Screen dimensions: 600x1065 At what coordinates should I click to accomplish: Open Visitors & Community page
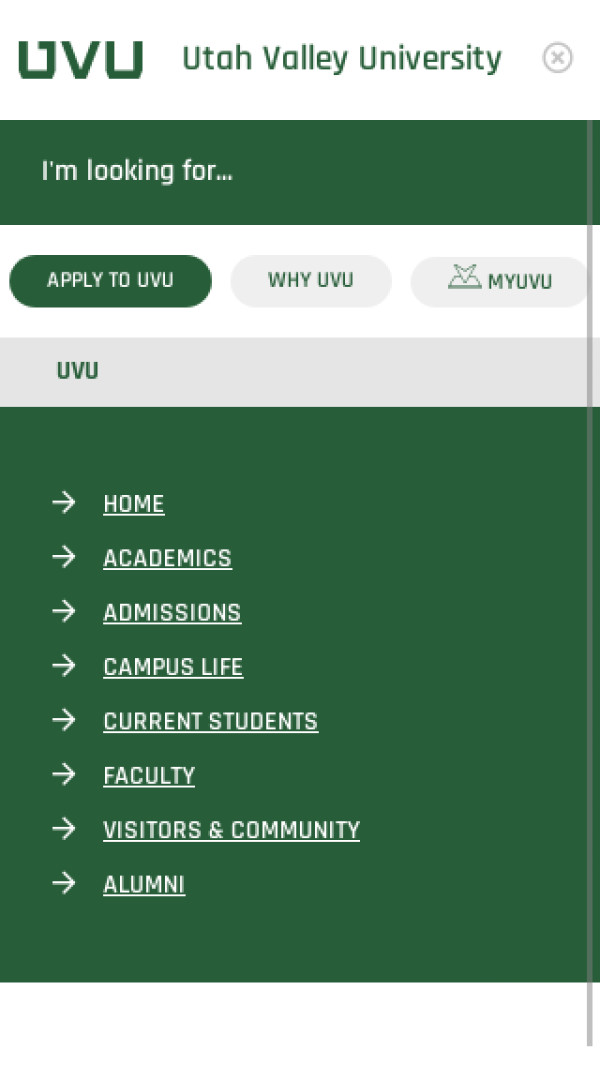point(231,830)
